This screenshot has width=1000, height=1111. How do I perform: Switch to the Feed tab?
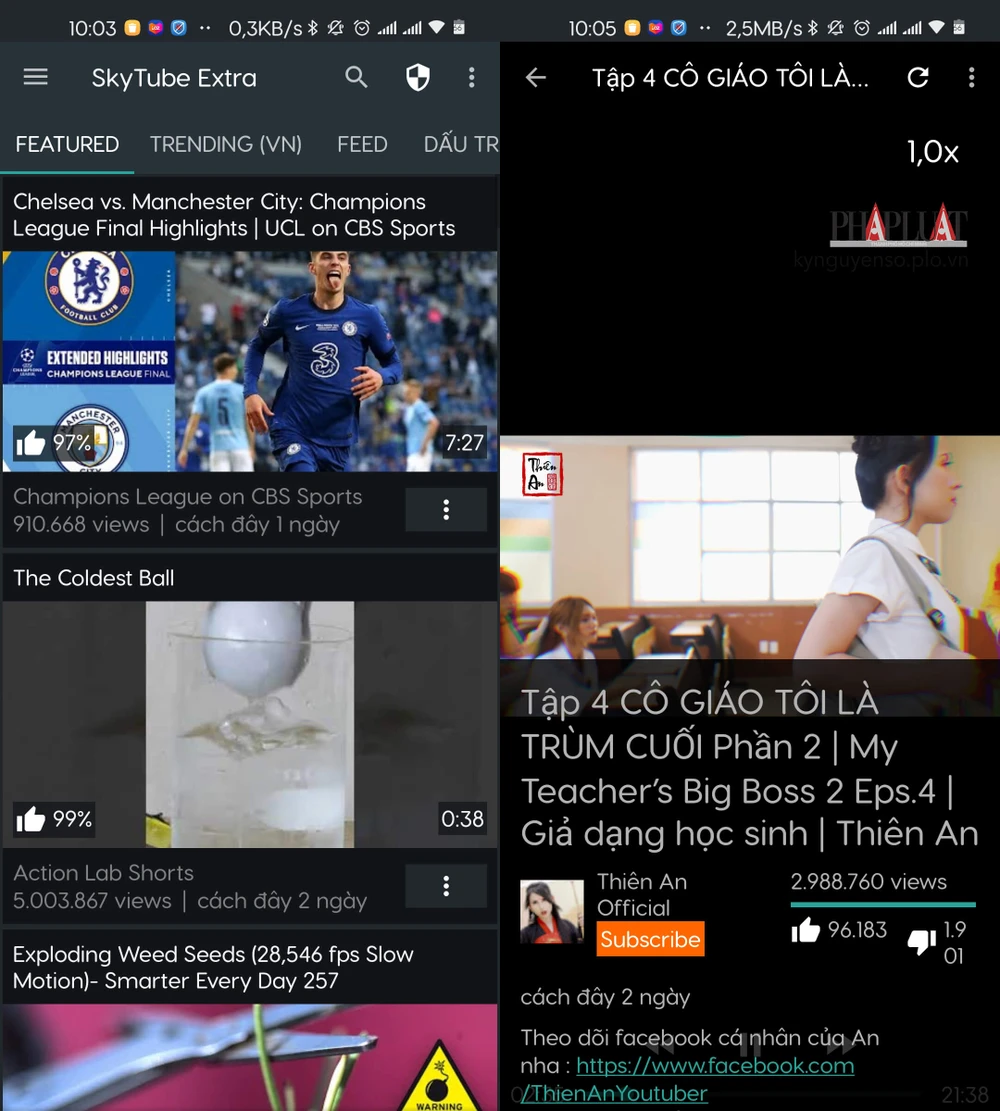[x=362, y=144]
